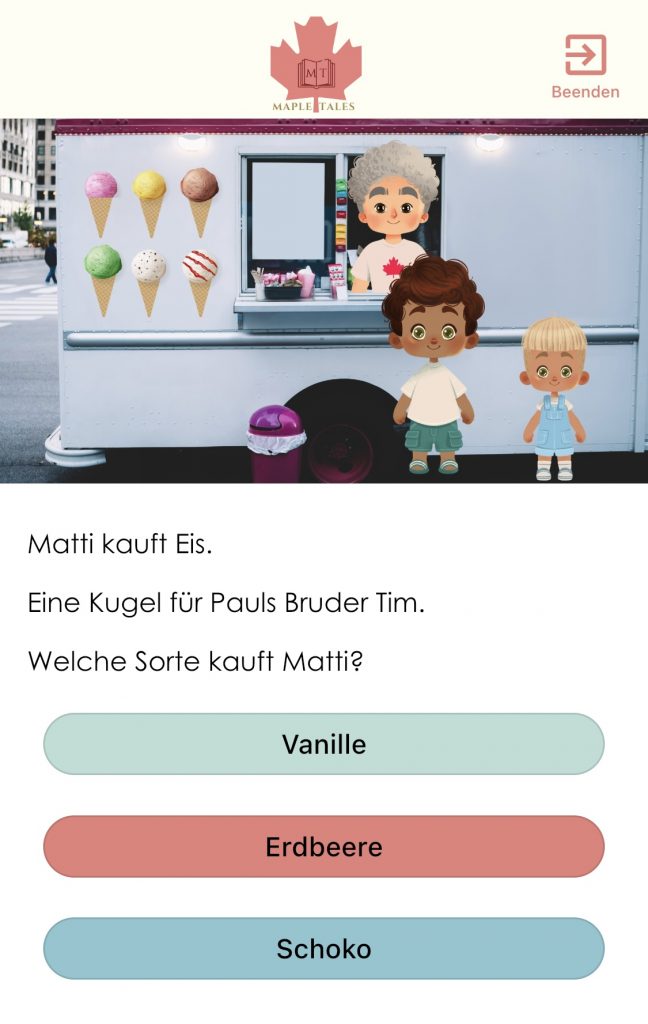
Task: Select the Erdbeere answer
Action: (323, 847)
